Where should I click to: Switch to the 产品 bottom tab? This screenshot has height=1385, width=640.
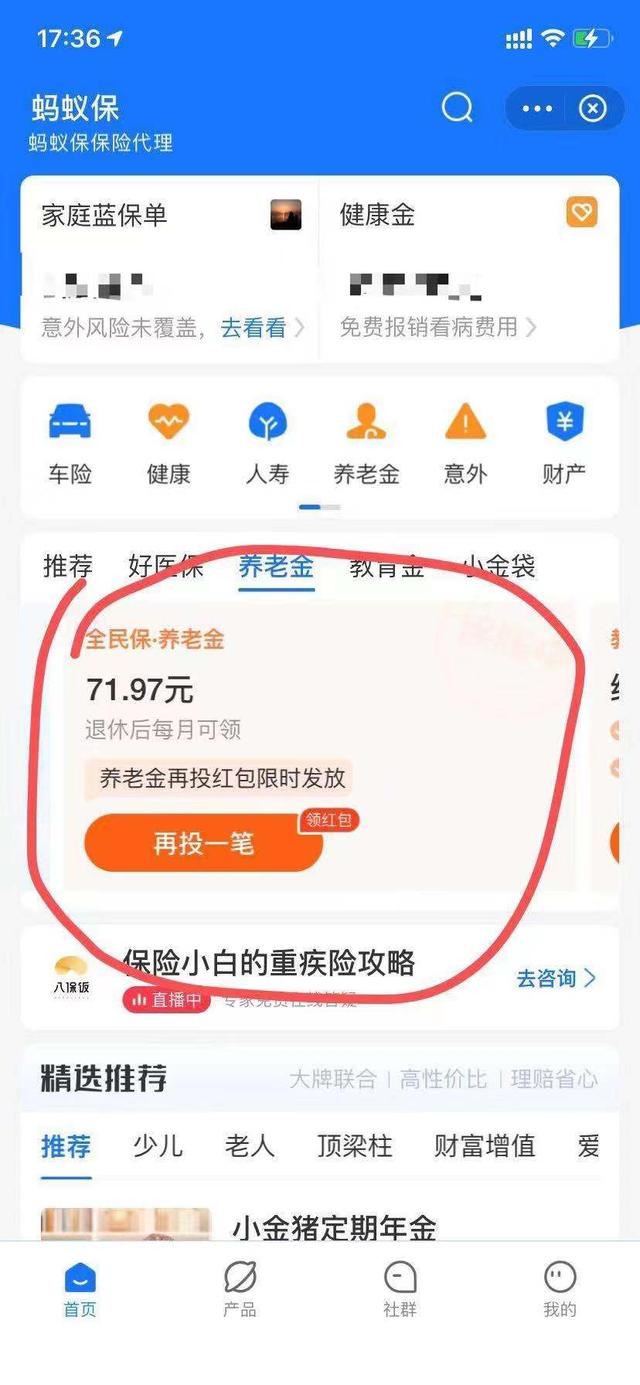(x=240, y=1289)
